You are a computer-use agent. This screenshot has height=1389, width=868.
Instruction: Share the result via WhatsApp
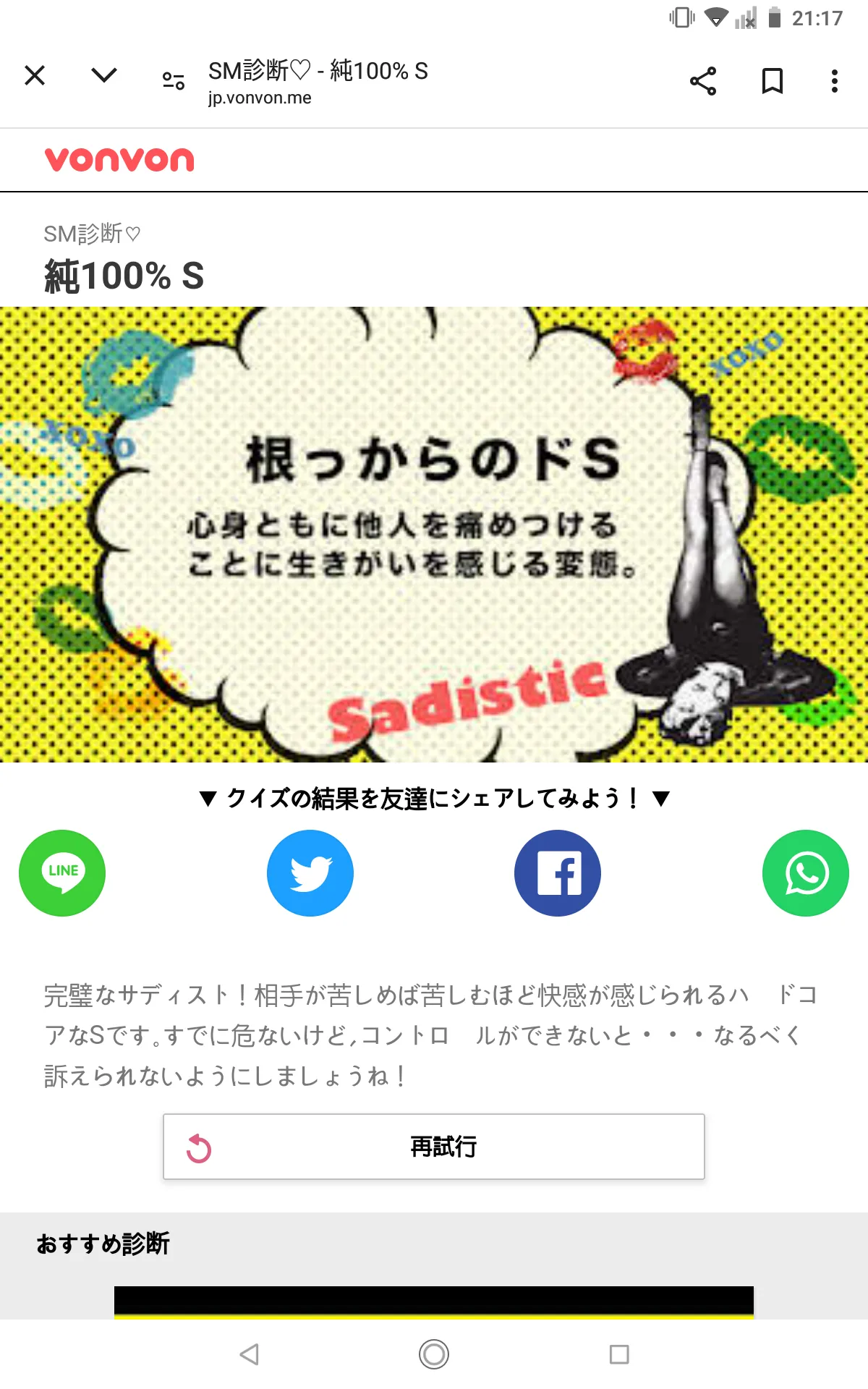[806, 873]
